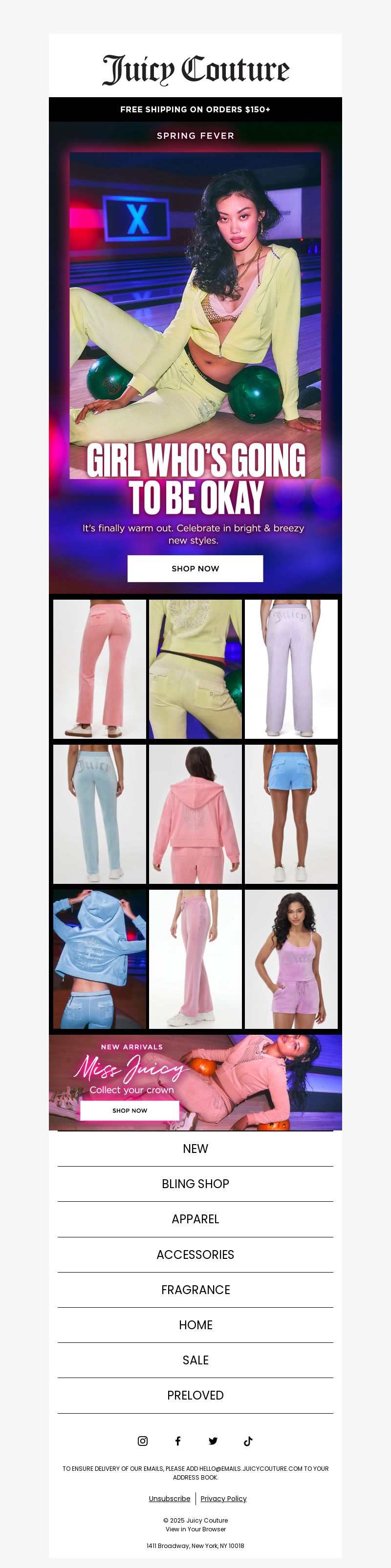This screenshot has height=1568, width=391.
Task: Tap the Shop Now button under Spring Fever
Action: point(195,568)
